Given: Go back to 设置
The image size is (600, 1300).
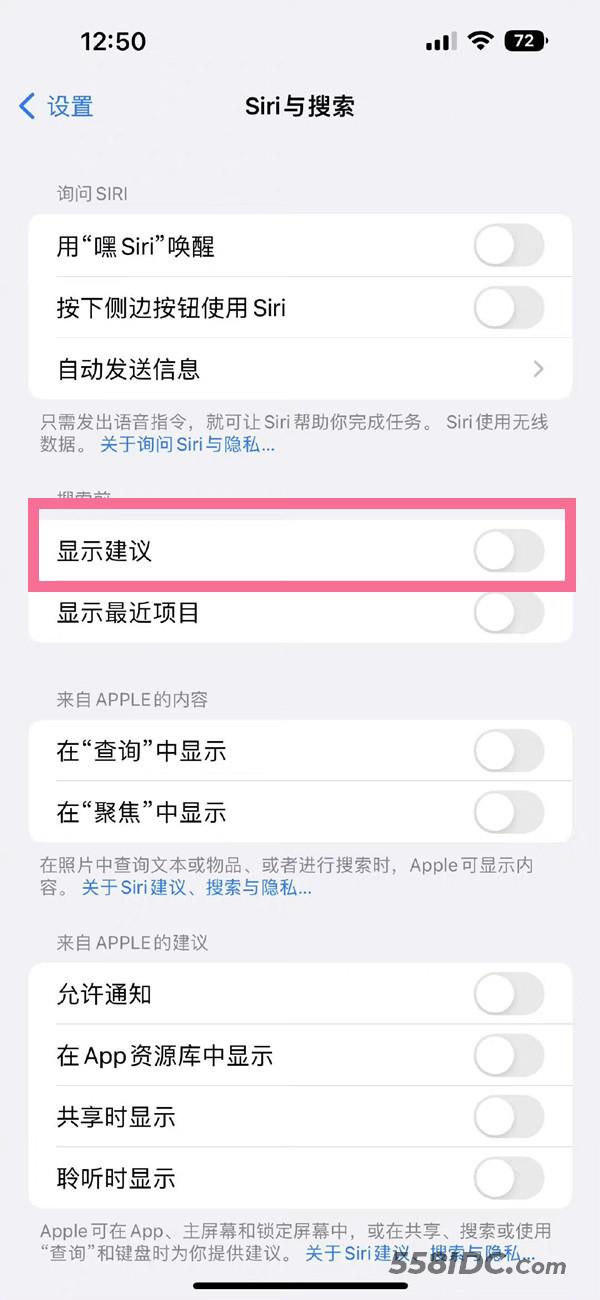Looking at the screenshot, I should 56,106.
